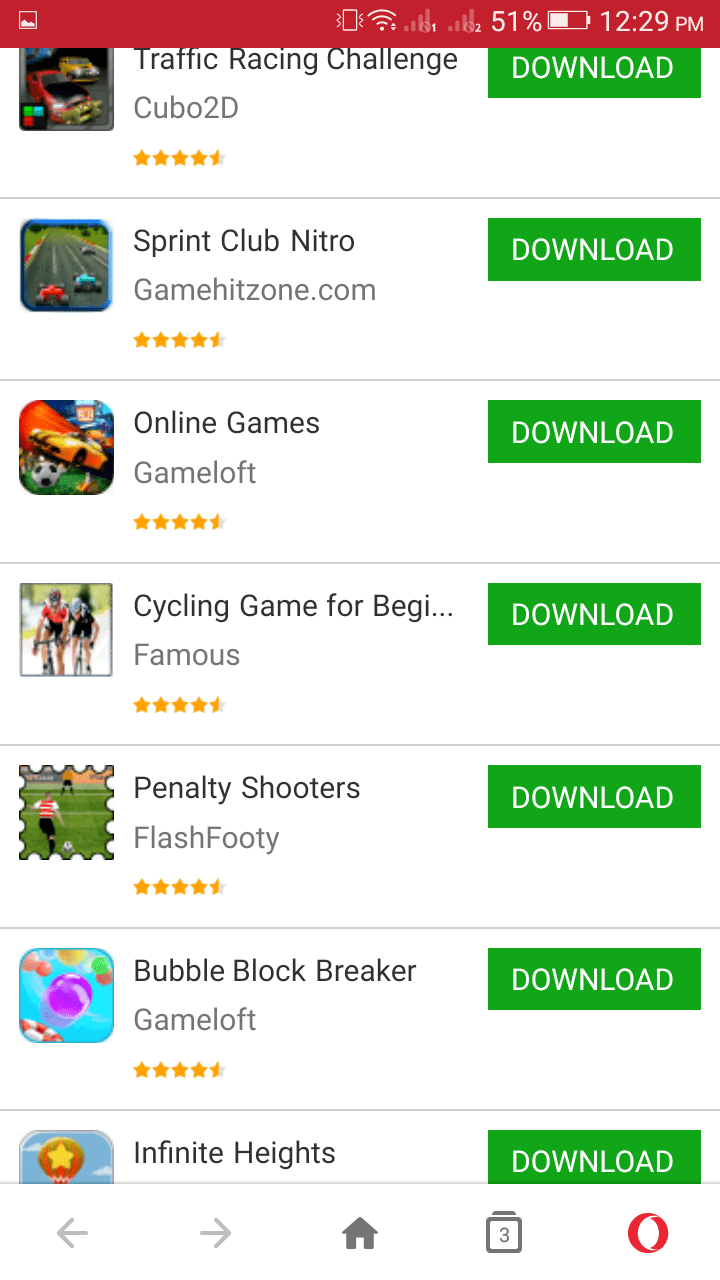This screenshot has width=720, height=1280.
Task: View Bubble Block Breaker details
Action: point(275,971)
